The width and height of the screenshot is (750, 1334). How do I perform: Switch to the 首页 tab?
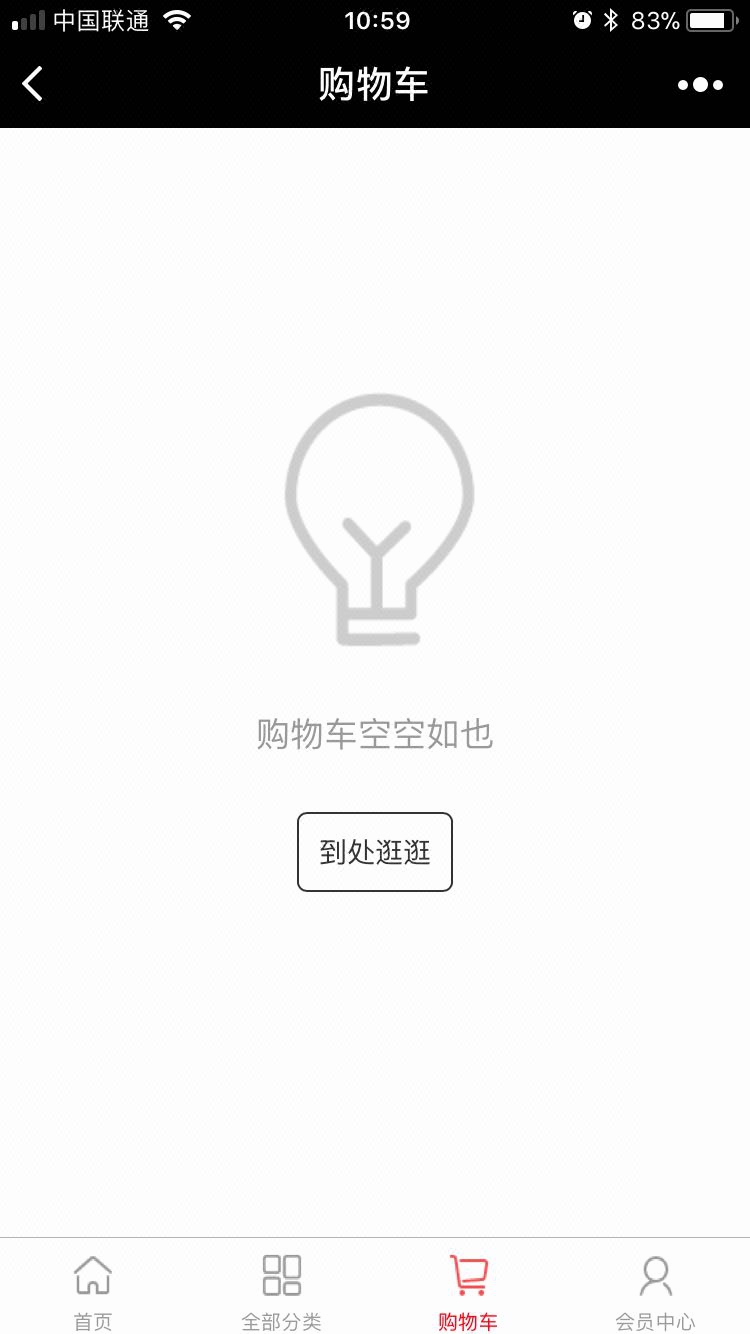93,1292
